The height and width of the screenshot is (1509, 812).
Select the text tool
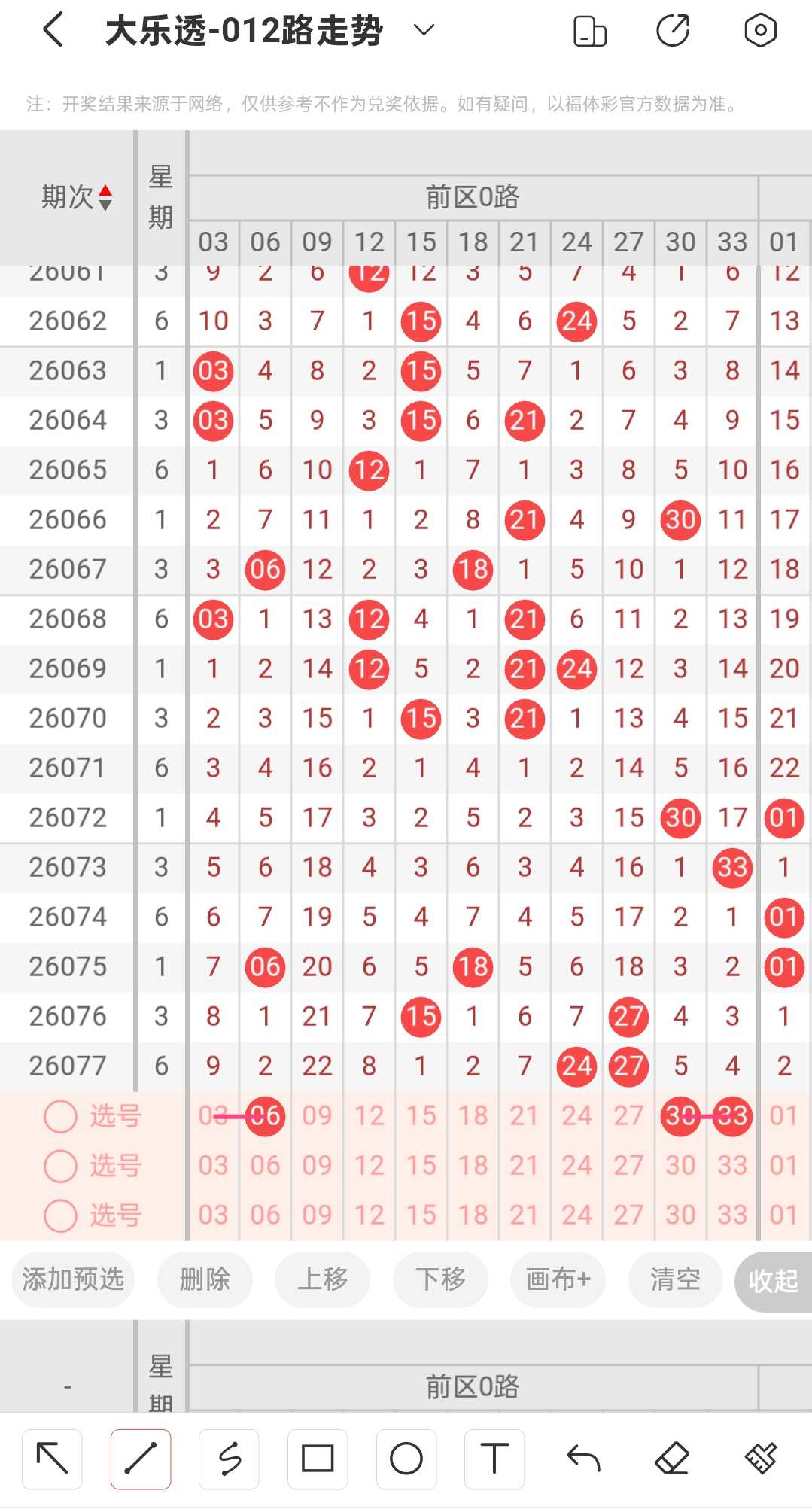pyautogui.click(x=494, y=1459)
